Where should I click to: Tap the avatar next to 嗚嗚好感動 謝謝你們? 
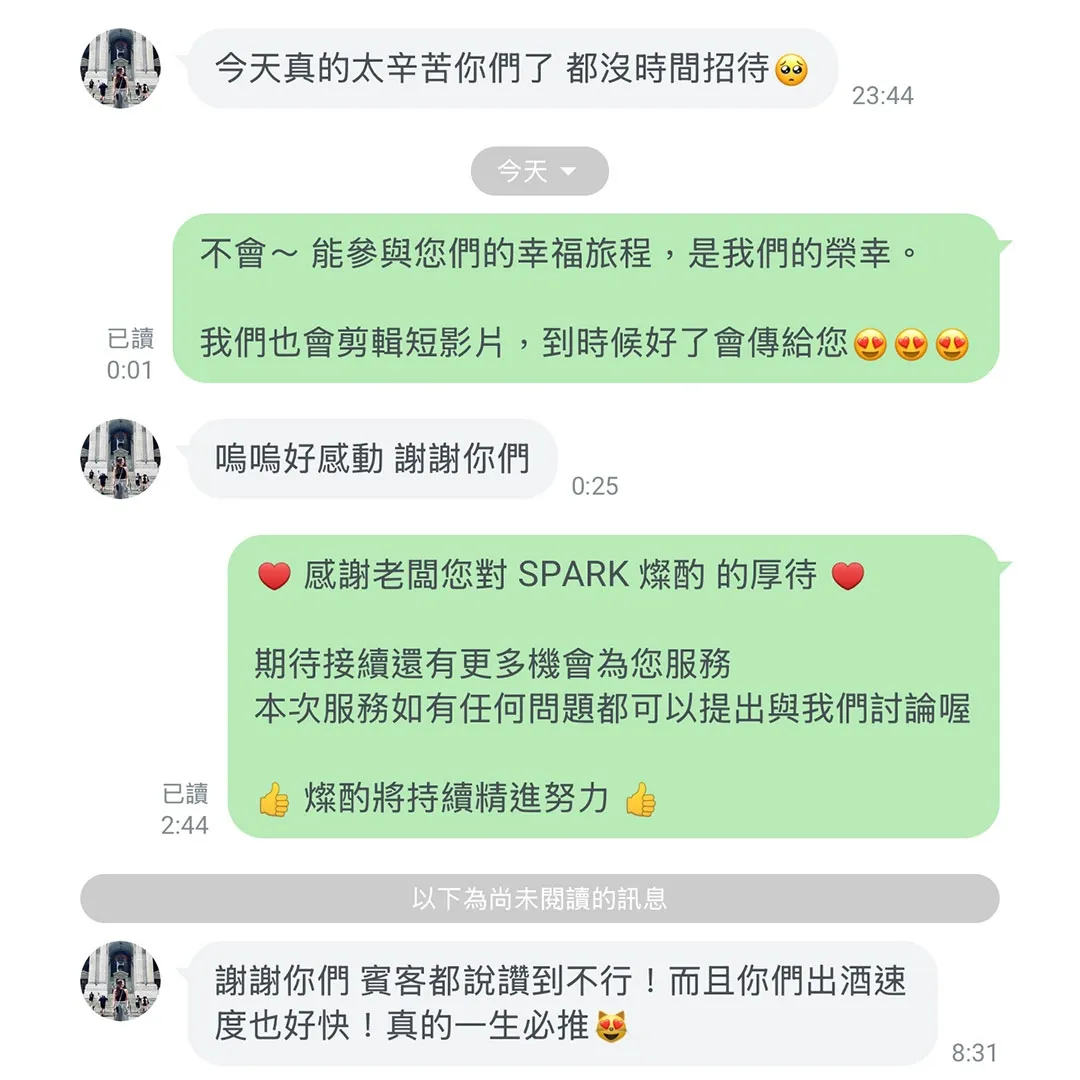pos(120,459)
